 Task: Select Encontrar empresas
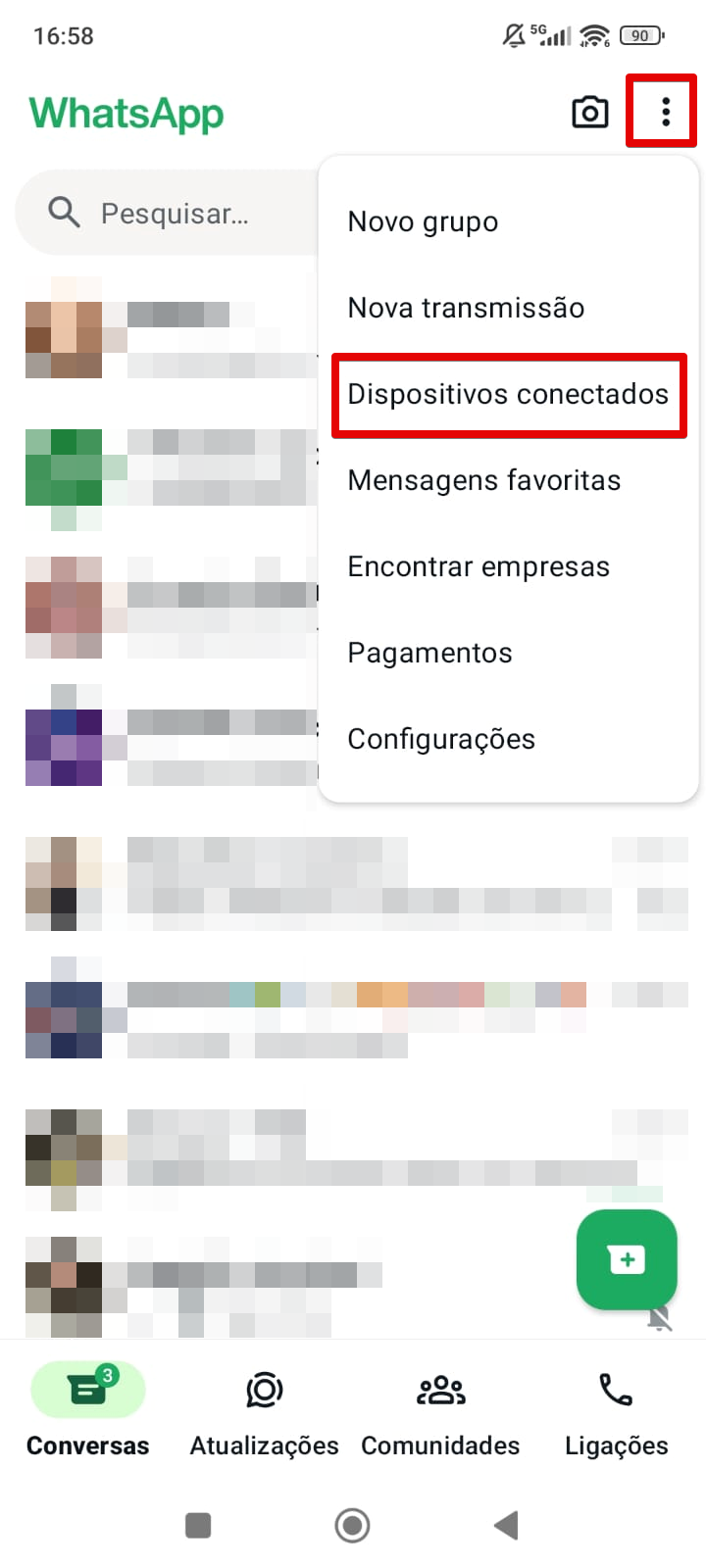479,566
